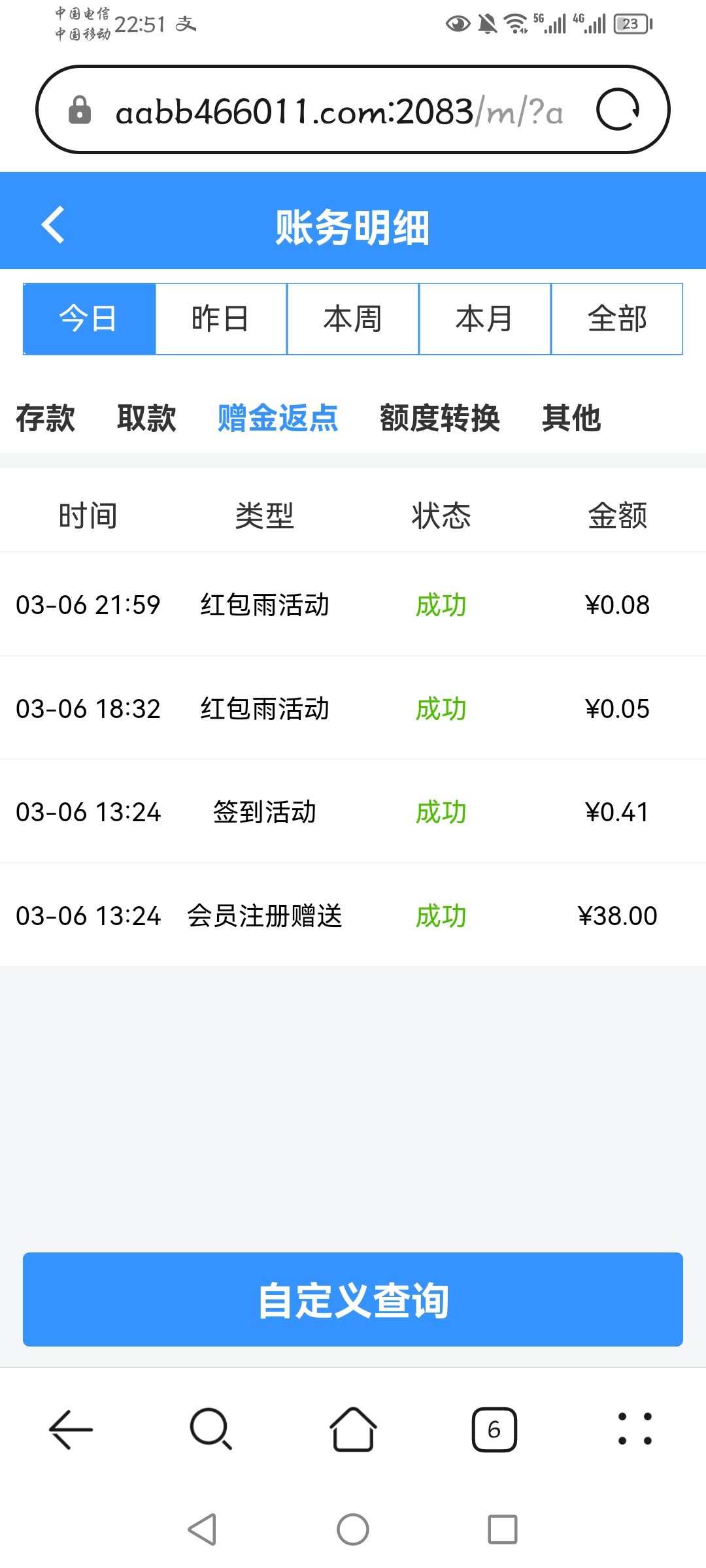Open the browser search icon
Viewport: 706px width, 1568px height.
pyautogui.click(x=210, y=1428)
